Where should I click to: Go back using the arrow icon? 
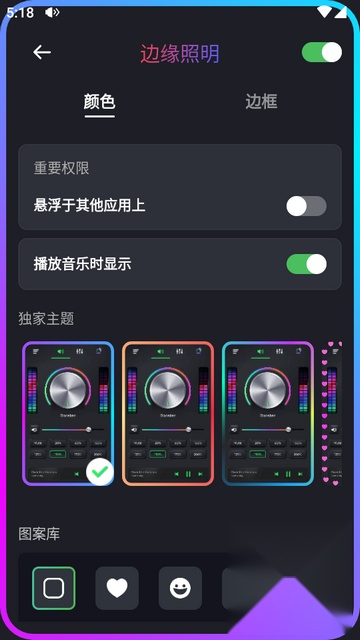(x=42, y=52)
